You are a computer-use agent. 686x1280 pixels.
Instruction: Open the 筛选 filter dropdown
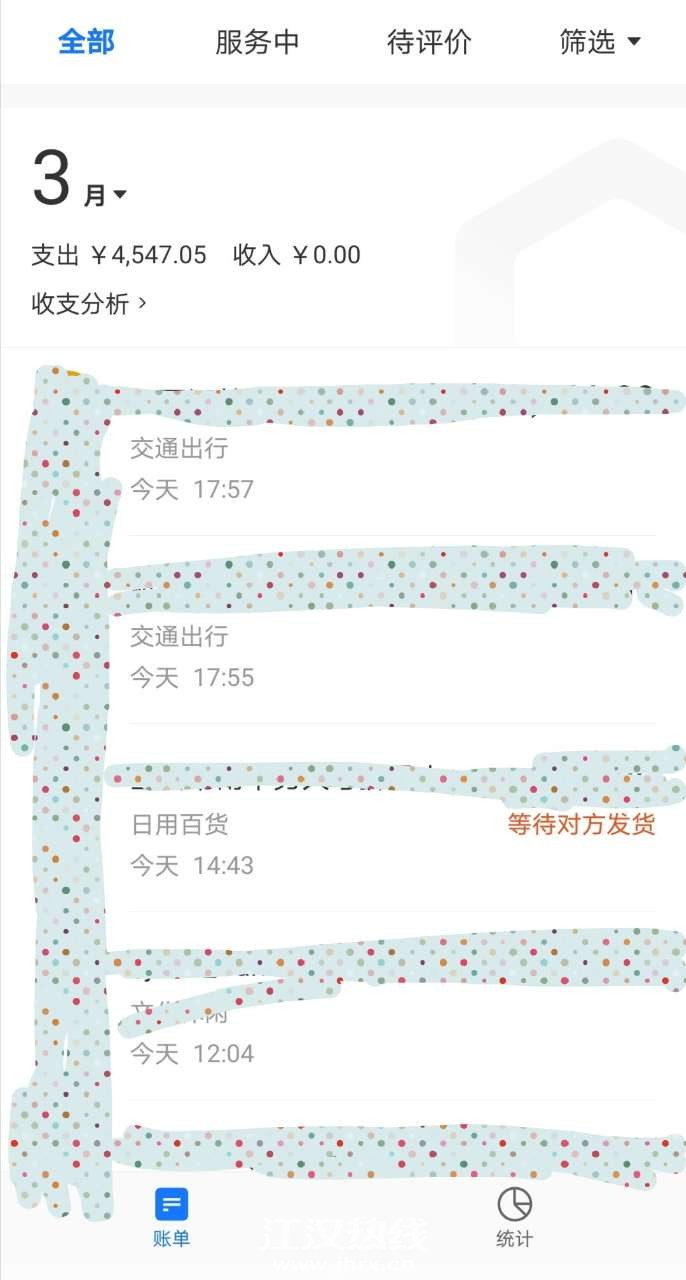(x=599, y=42)
